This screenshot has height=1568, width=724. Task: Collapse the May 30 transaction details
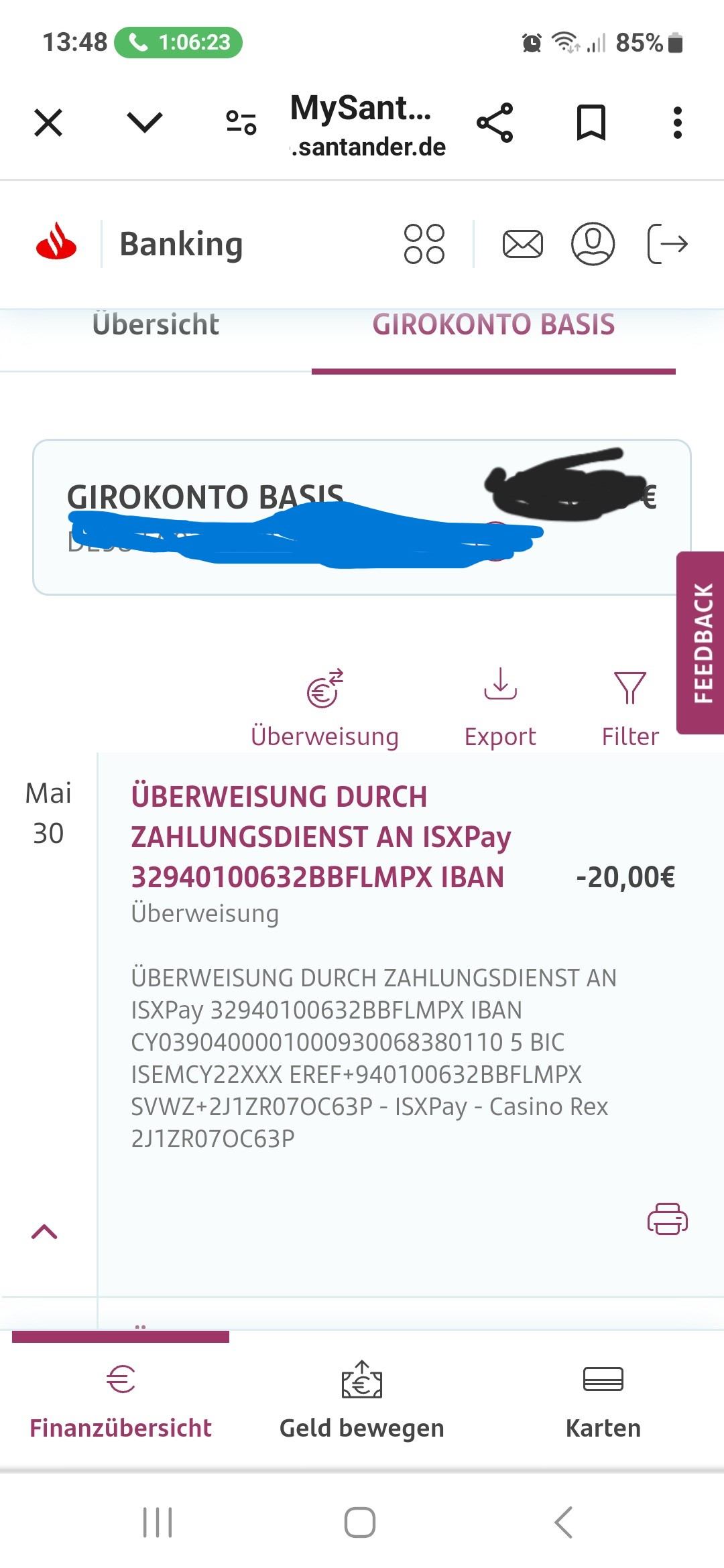coord(44,1232)
